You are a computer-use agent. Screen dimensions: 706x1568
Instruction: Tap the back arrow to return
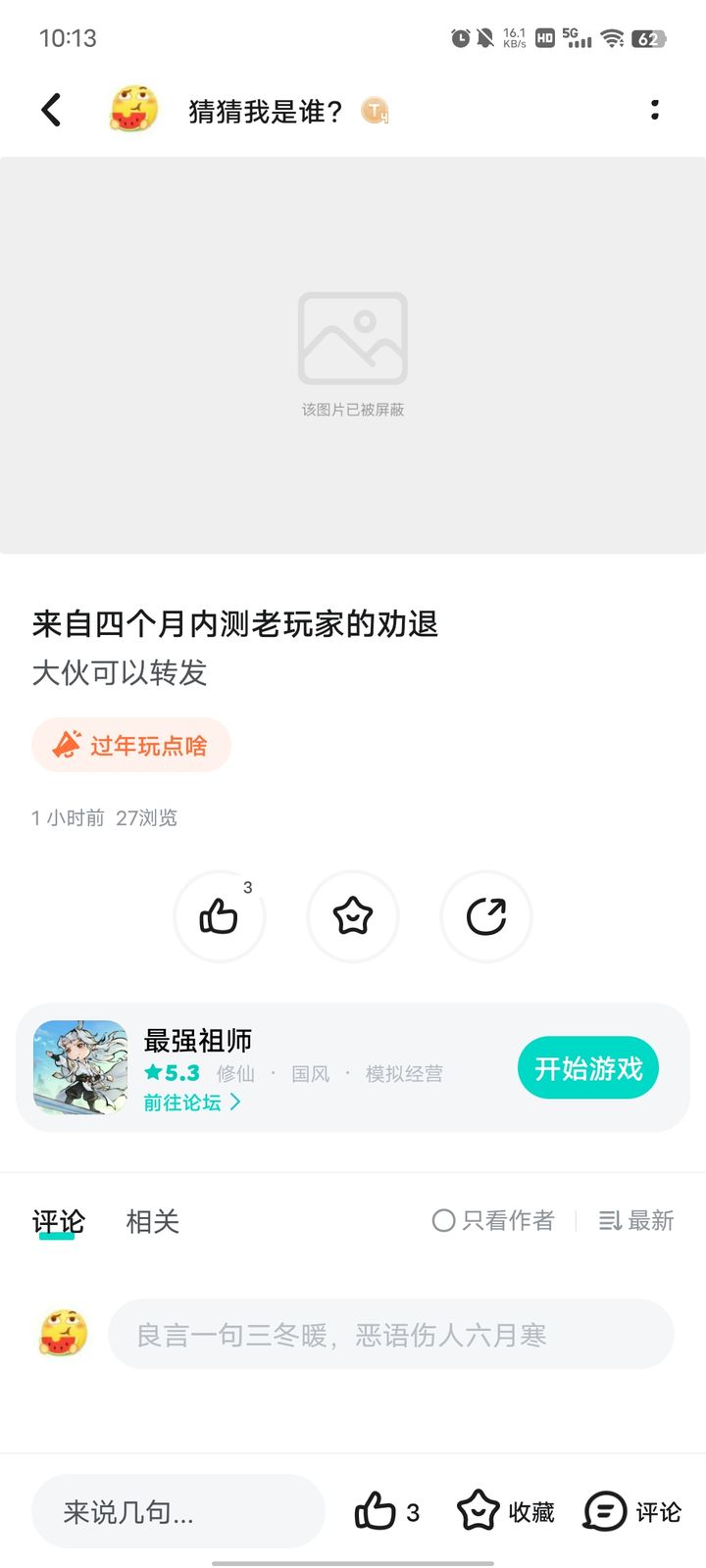click(51, 110)
